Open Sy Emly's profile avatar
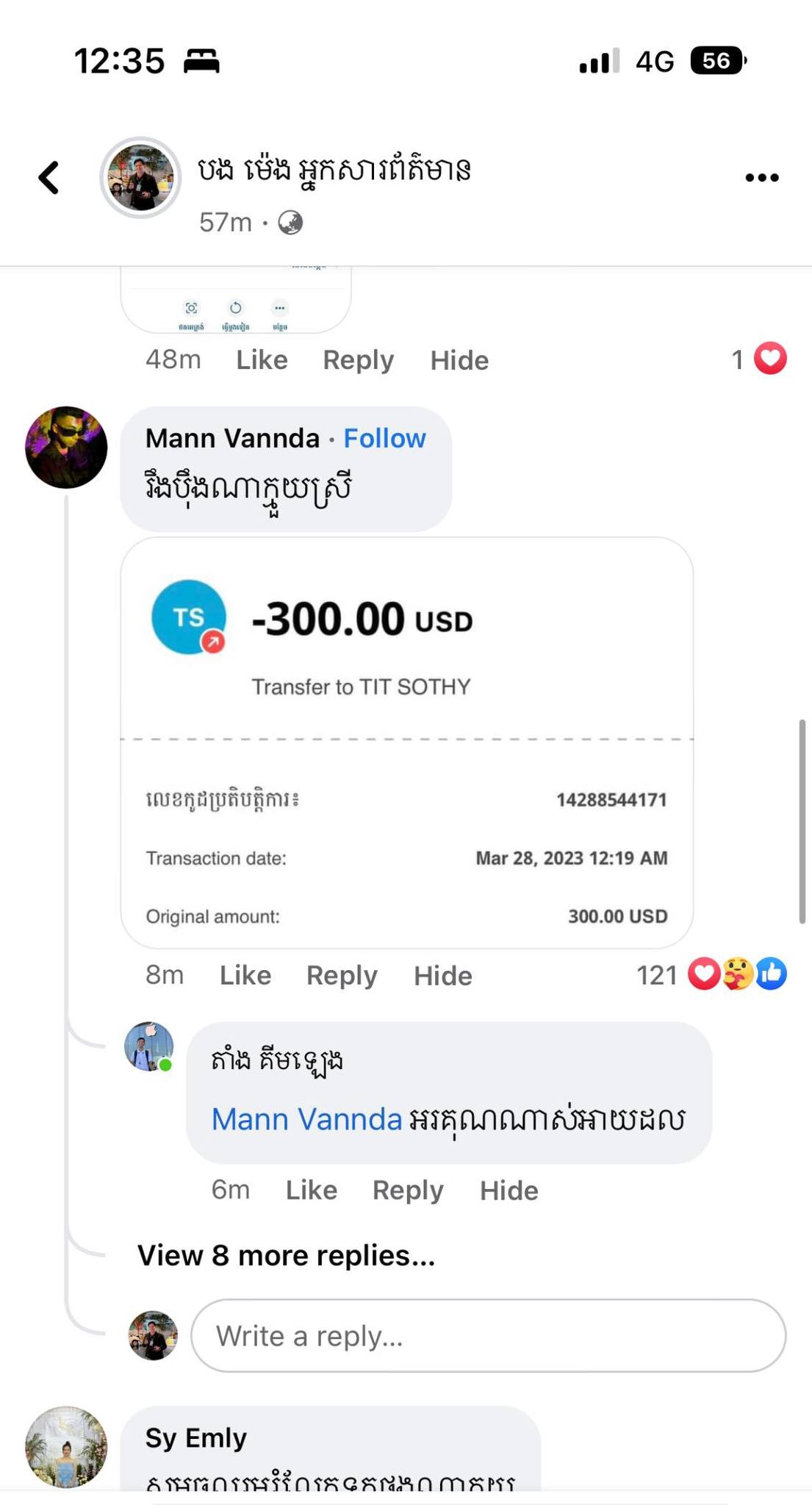 [66, 1446]
